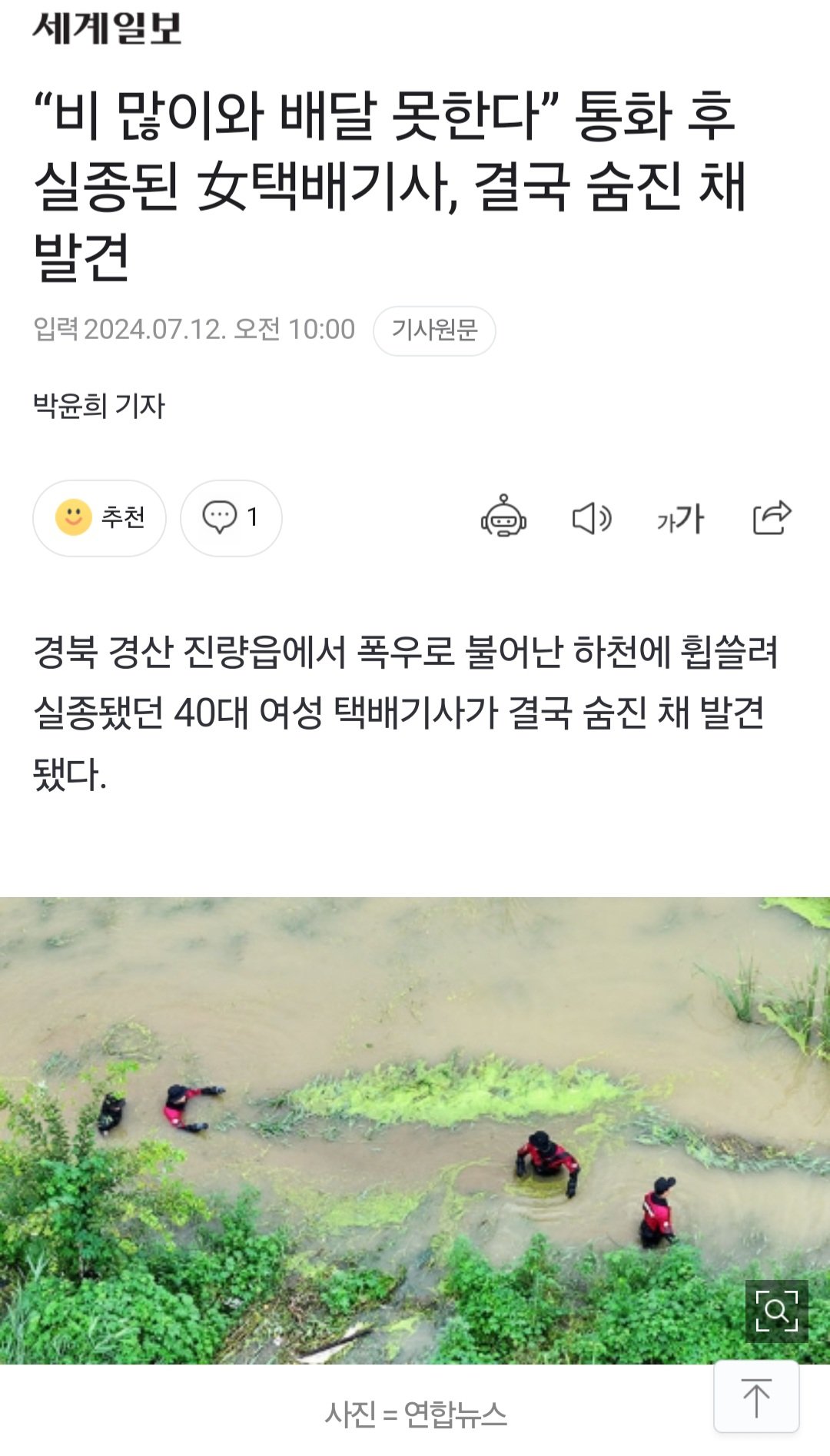Viewport: 830px width, 1456px height.
Task: Enlarge the rescue photo with magnifier icon
Action: 776,1311
